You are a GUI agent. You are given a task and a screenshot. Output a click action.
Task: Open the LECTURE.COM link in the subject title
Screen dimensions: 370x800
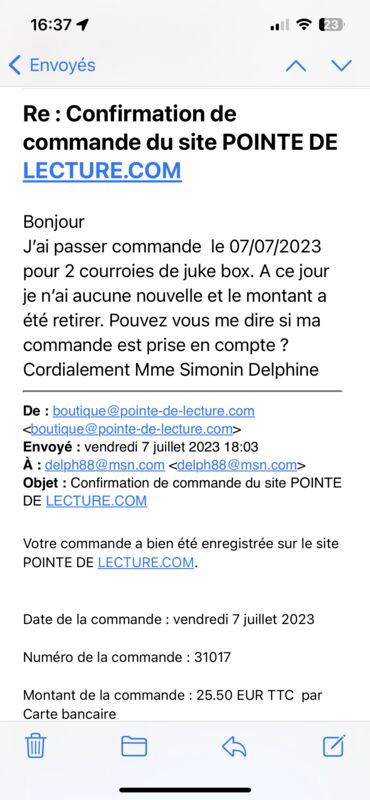(102, 170)
